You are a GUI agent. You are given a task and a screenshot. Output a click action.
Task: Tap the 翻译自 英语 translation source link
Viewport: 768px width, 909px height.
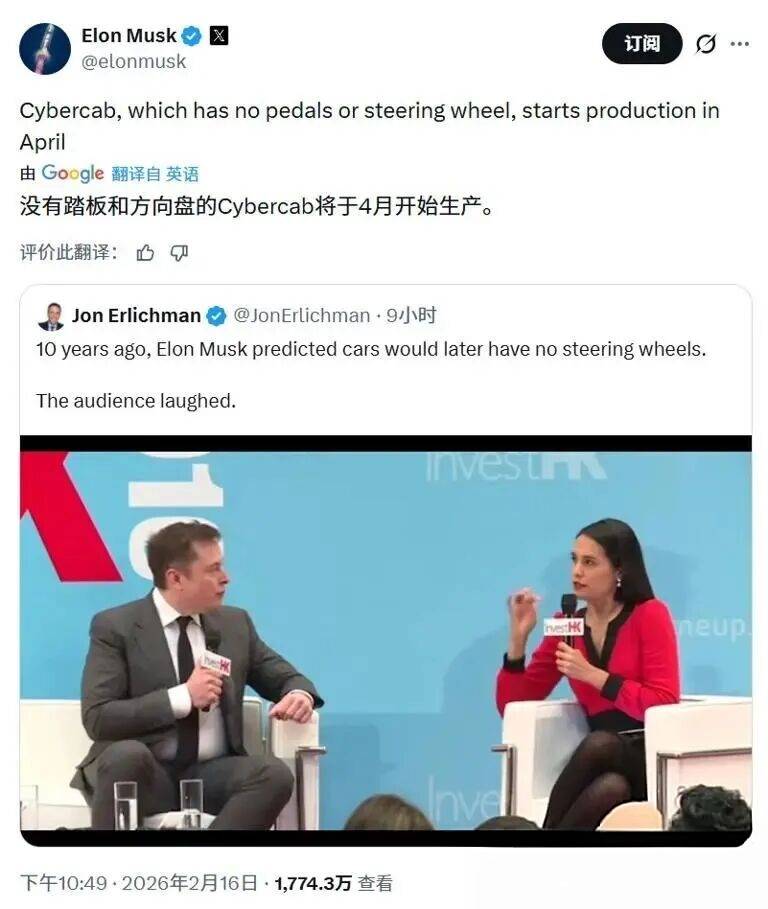coord(155,174)
